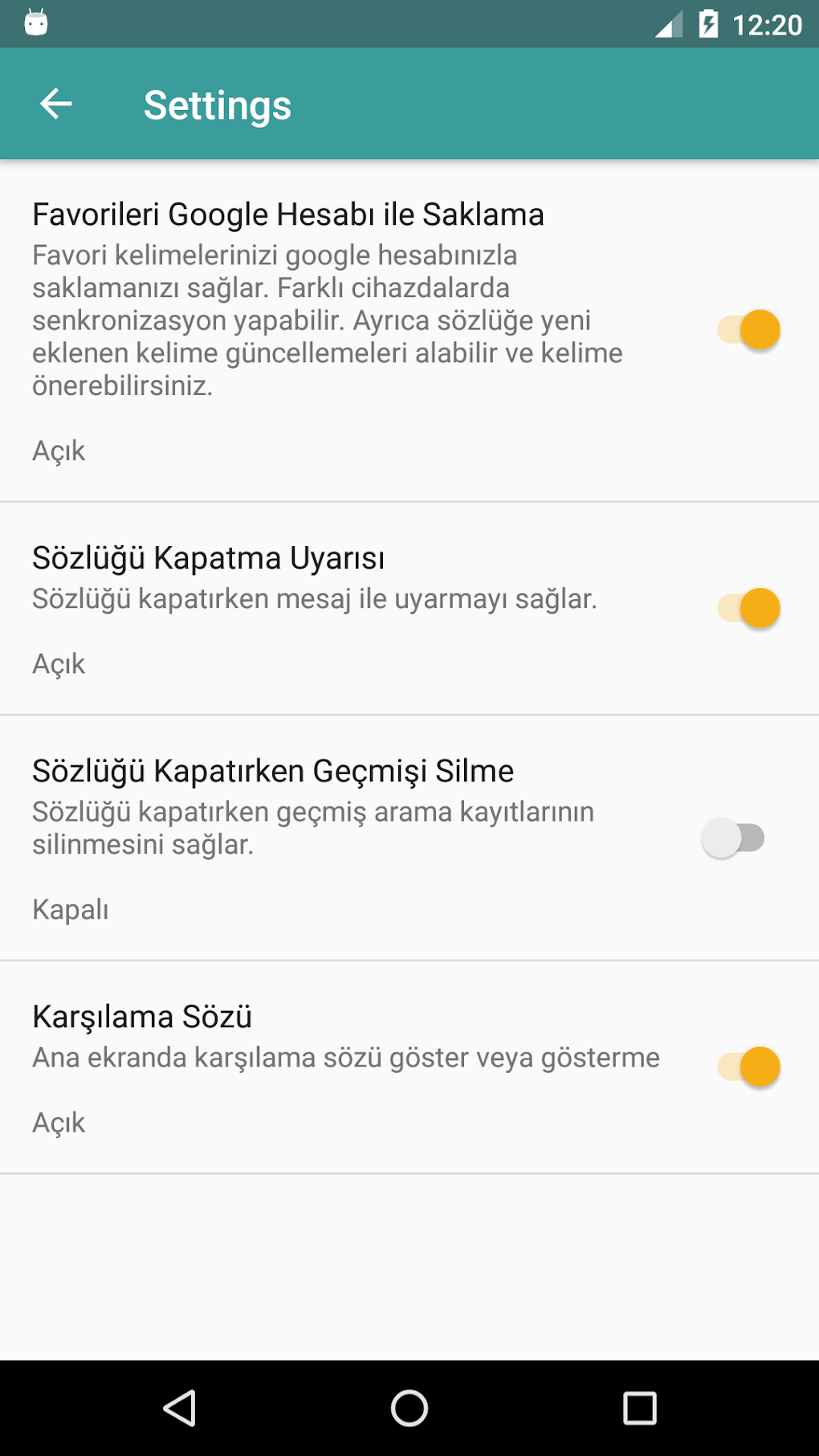This screenshot has width=819, height=1456.
Task: Open the recent apps overview
Action: [x=640, y=1408]
